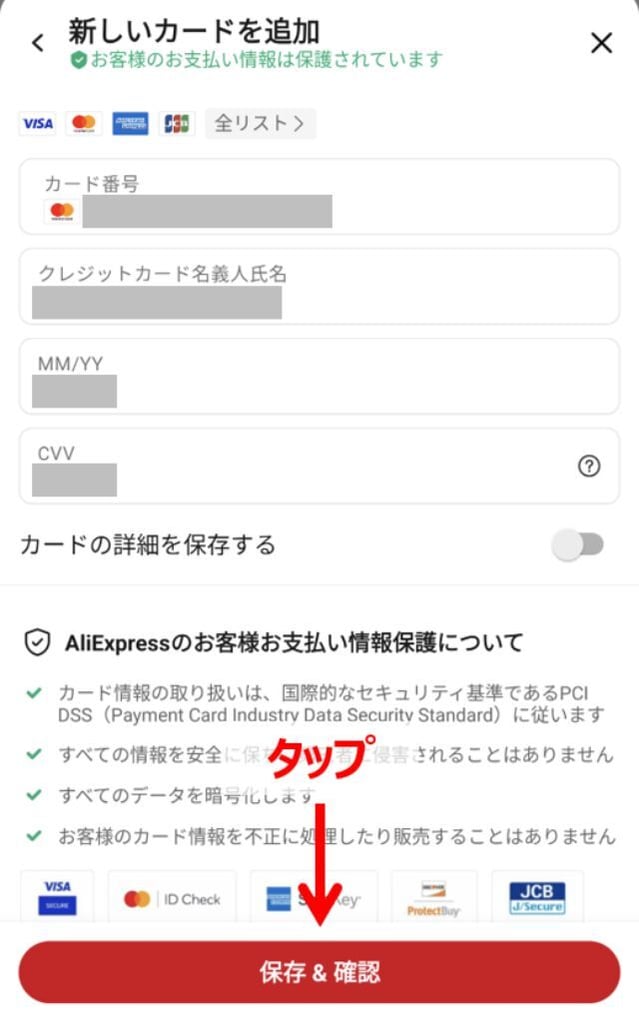Screen dimensions: 639x1018
Task: Go back from the add card screen
Action: (x=38, y=43)
